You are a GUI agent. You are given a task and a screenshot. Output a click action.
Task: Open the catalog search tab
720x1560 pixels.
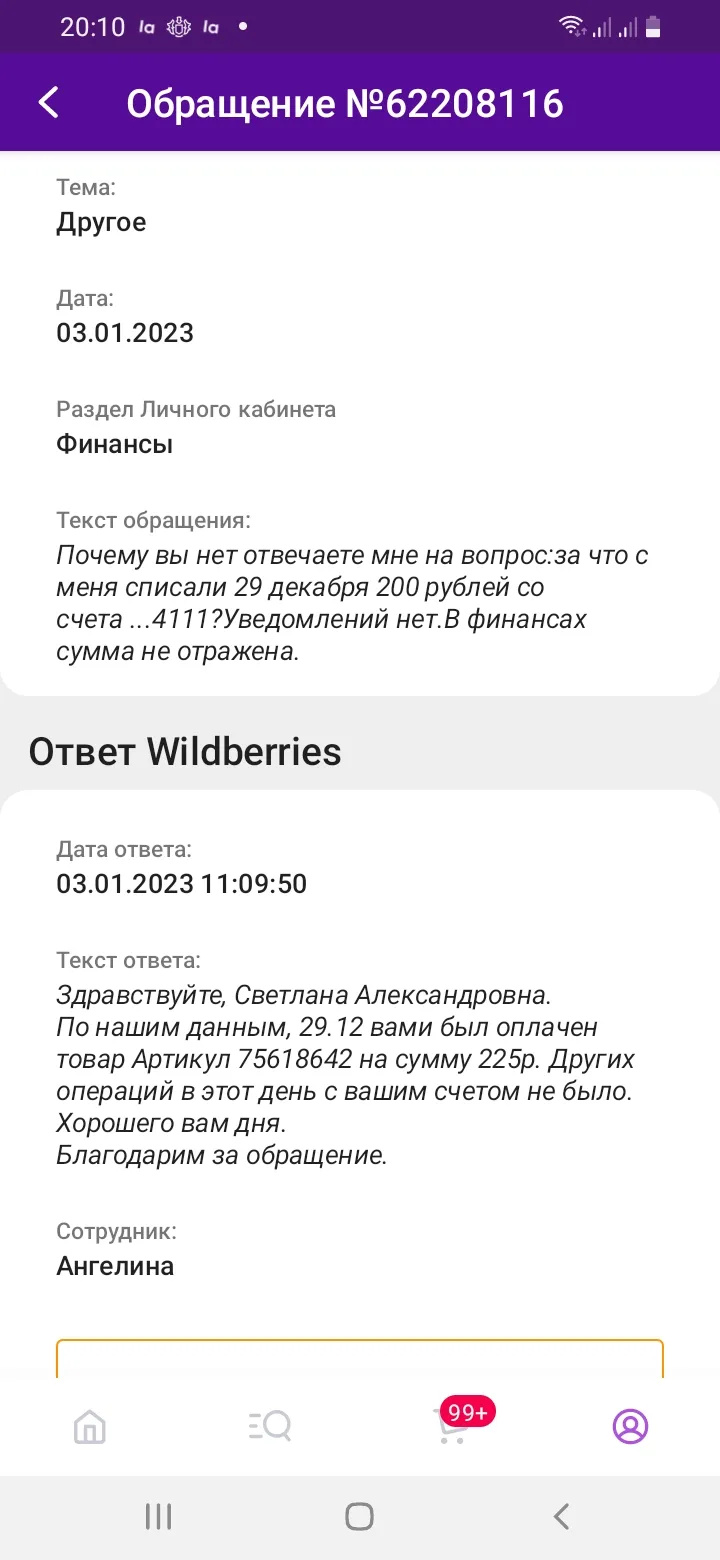[269, 1426]
